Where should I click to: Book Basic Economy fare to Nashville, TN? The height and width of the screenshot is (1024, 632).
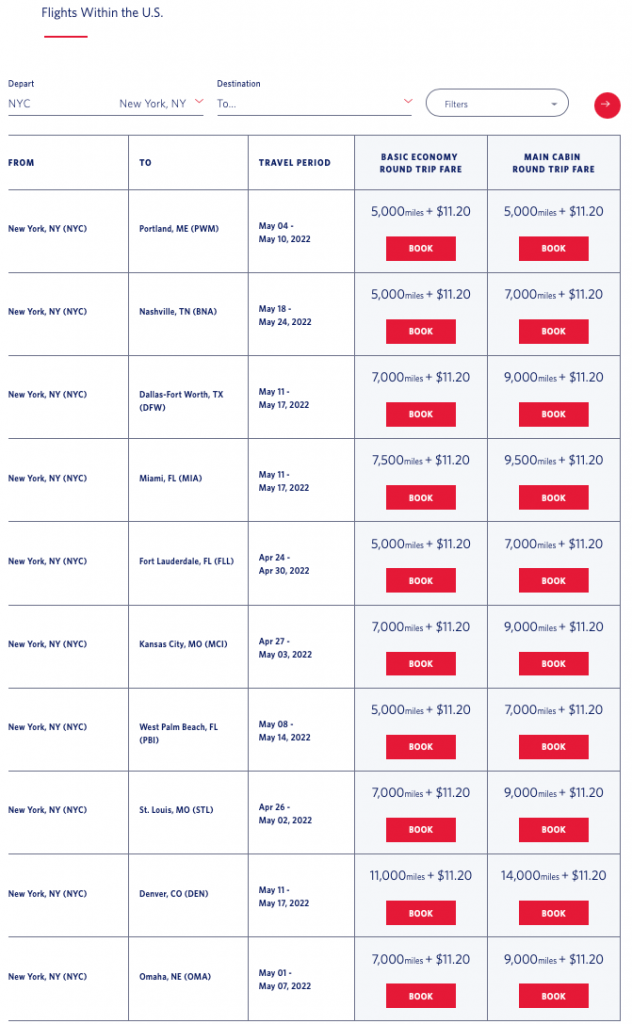[x=421, y=331]
